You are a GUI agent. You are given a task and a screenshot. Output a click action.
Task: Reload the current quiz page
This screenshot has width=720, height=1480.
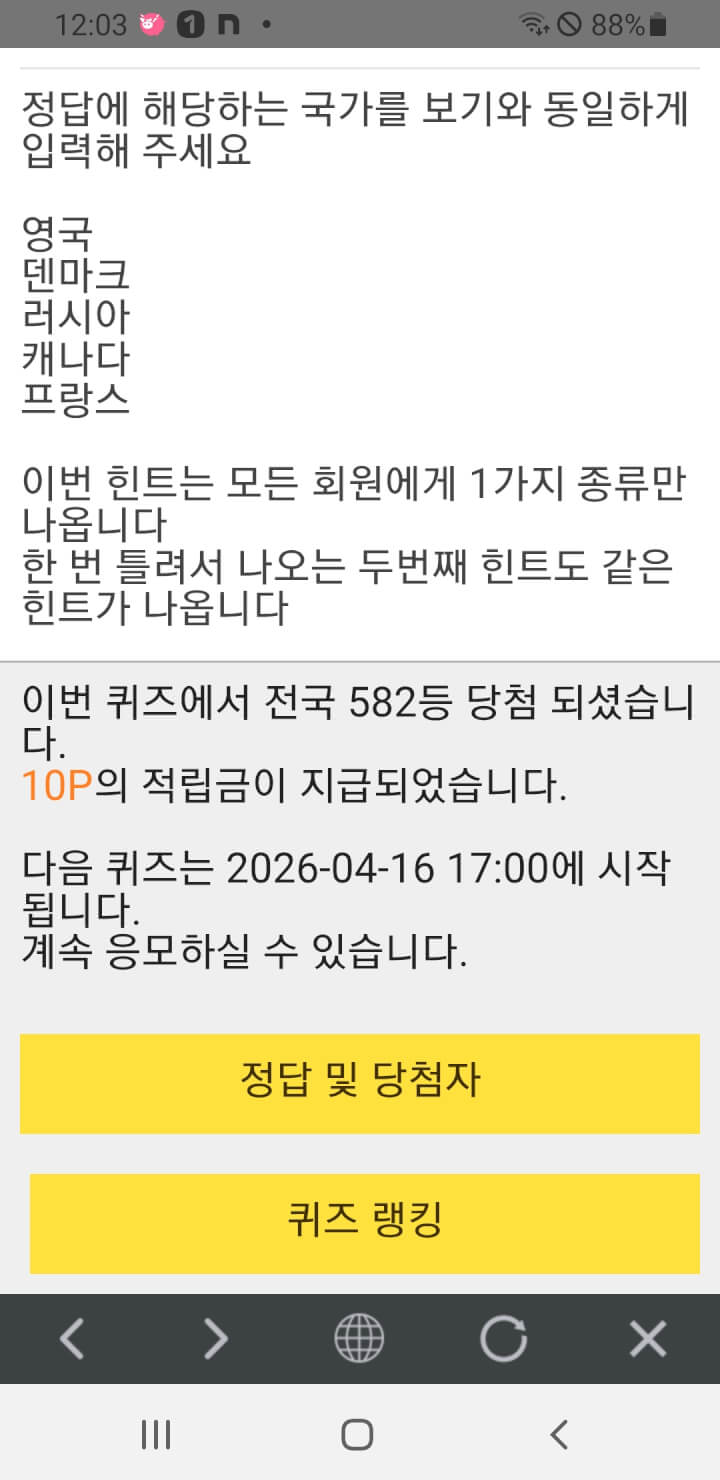pyautogui.click(x=503, y=1338)
